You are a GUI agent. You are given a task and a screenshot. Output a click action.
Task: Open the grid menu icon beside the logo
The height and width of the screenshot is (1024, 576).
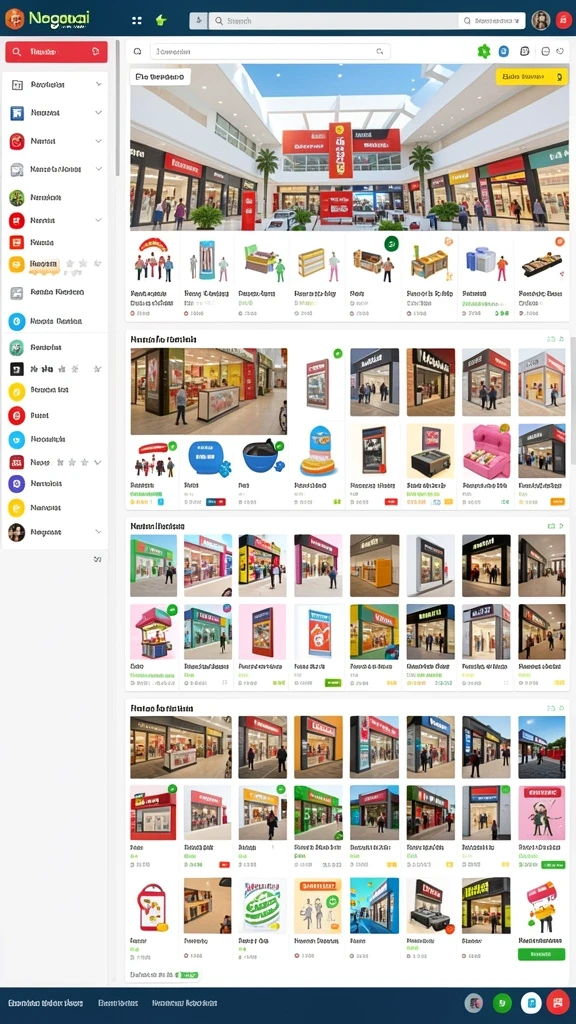[136, 20]
